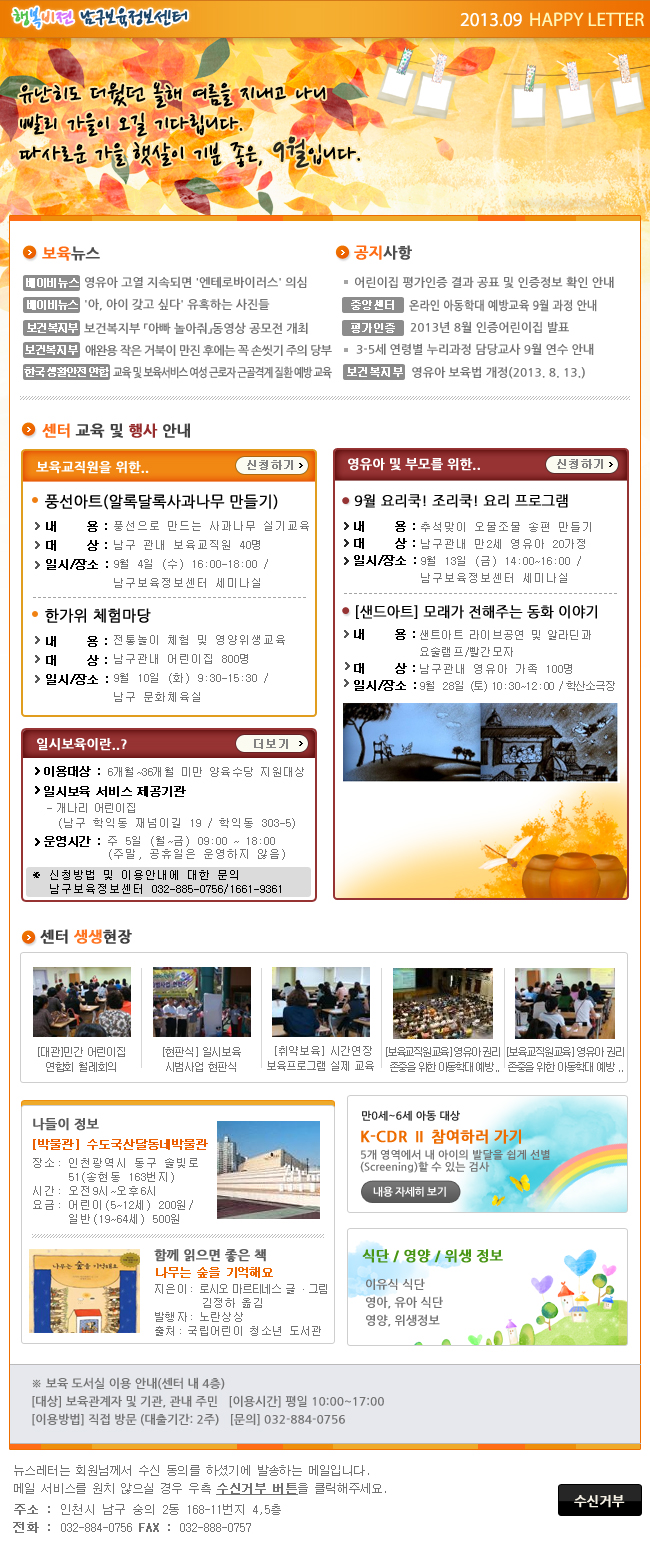Viewport: 650px width, 1550px height.
Task: Open the 수도국산달동네박물관 photo
Action: click(x=268, y=1169)
